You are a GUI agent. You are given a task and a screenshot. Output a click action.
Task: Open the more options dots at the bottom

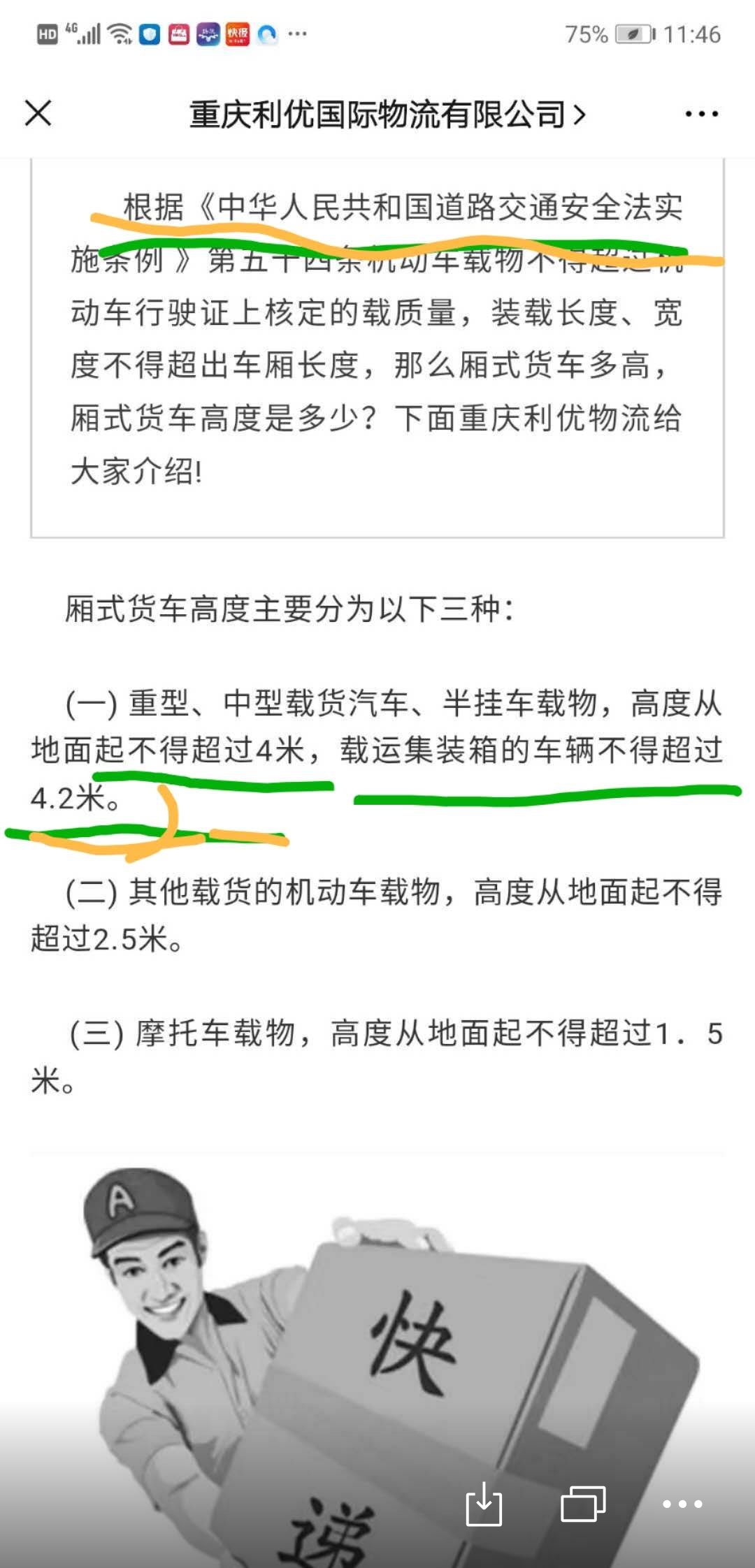(682, 1504)
